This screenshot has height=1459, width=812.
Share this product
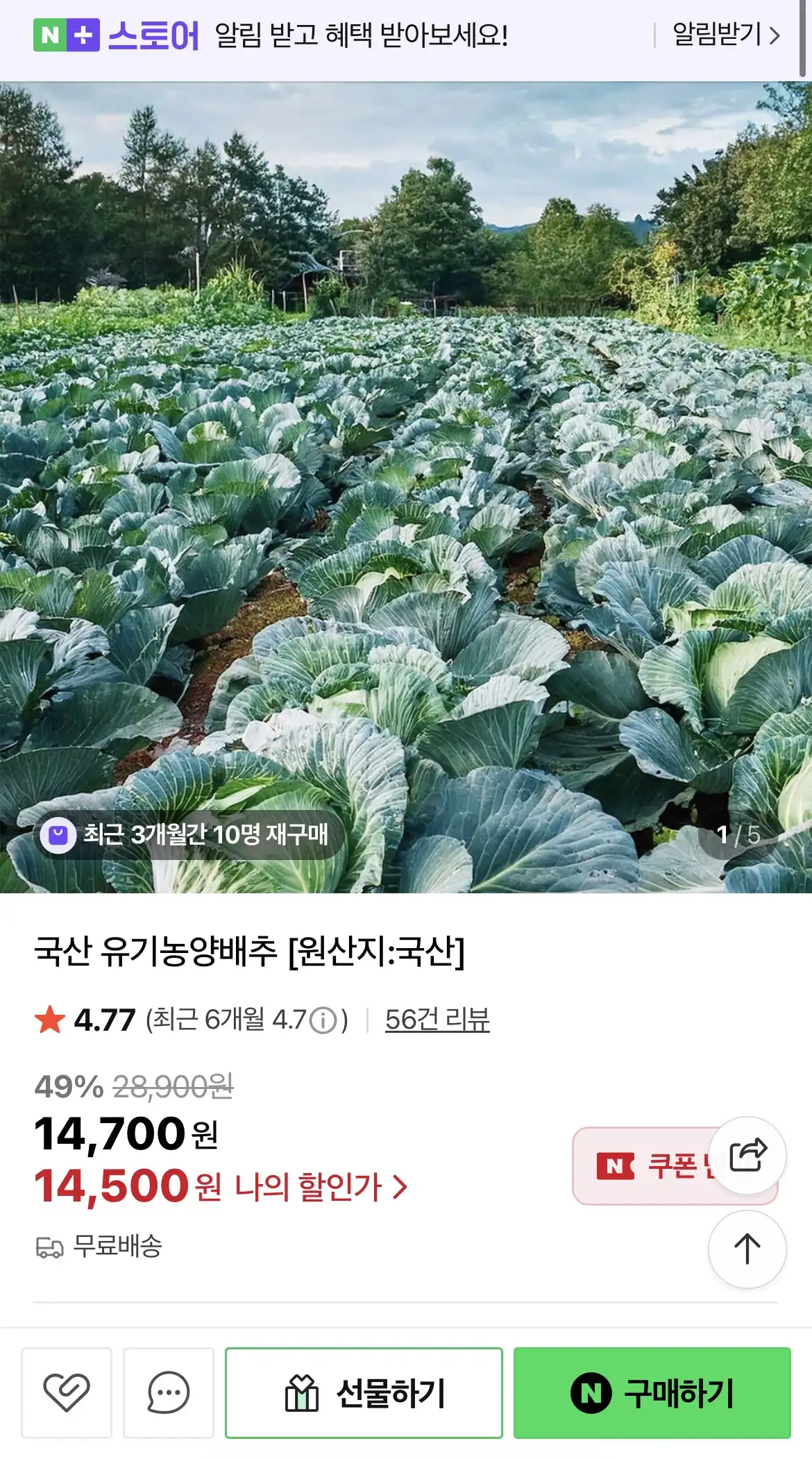(x=747, y=1155)
